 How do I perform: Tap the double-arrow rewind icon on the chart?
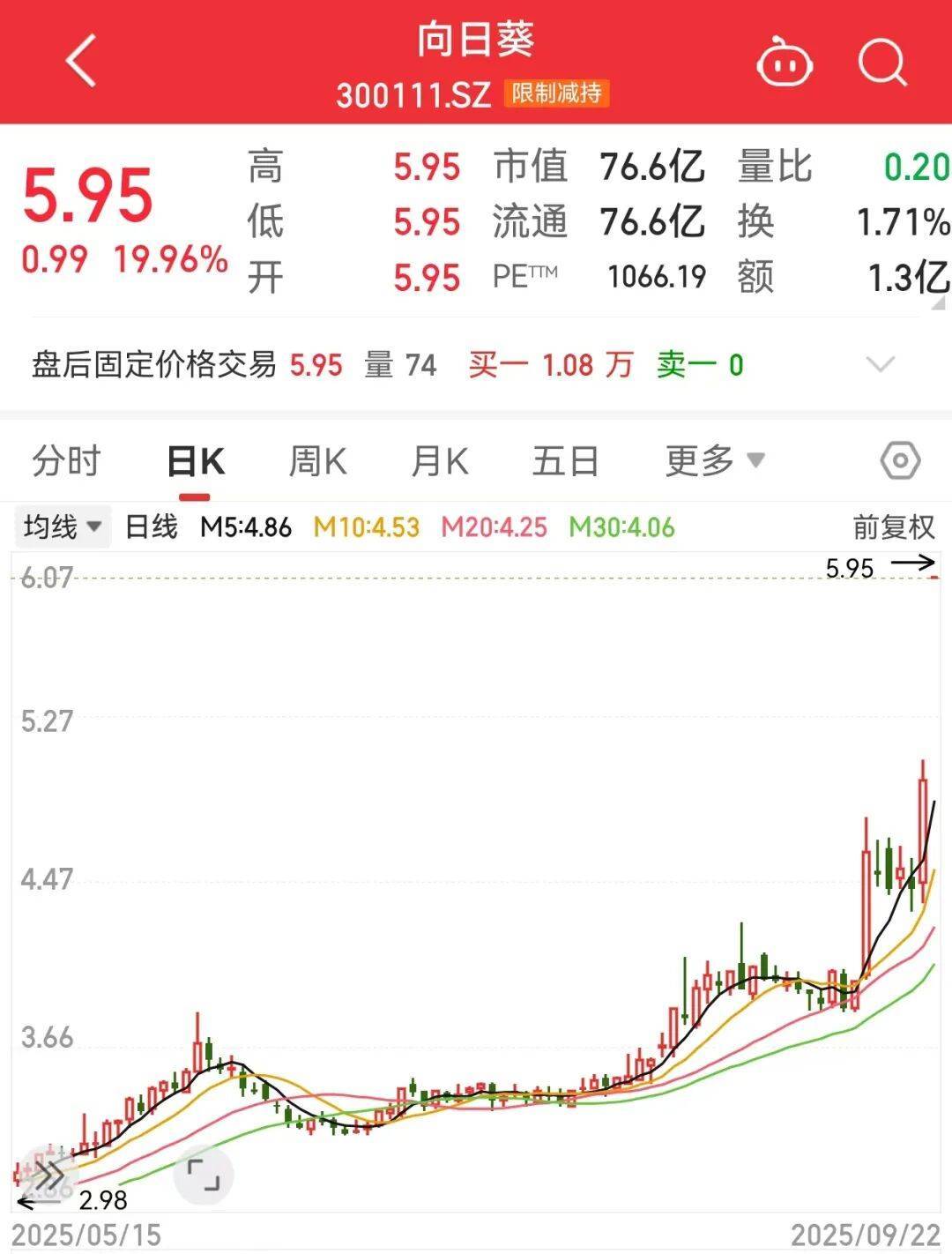51,1174
